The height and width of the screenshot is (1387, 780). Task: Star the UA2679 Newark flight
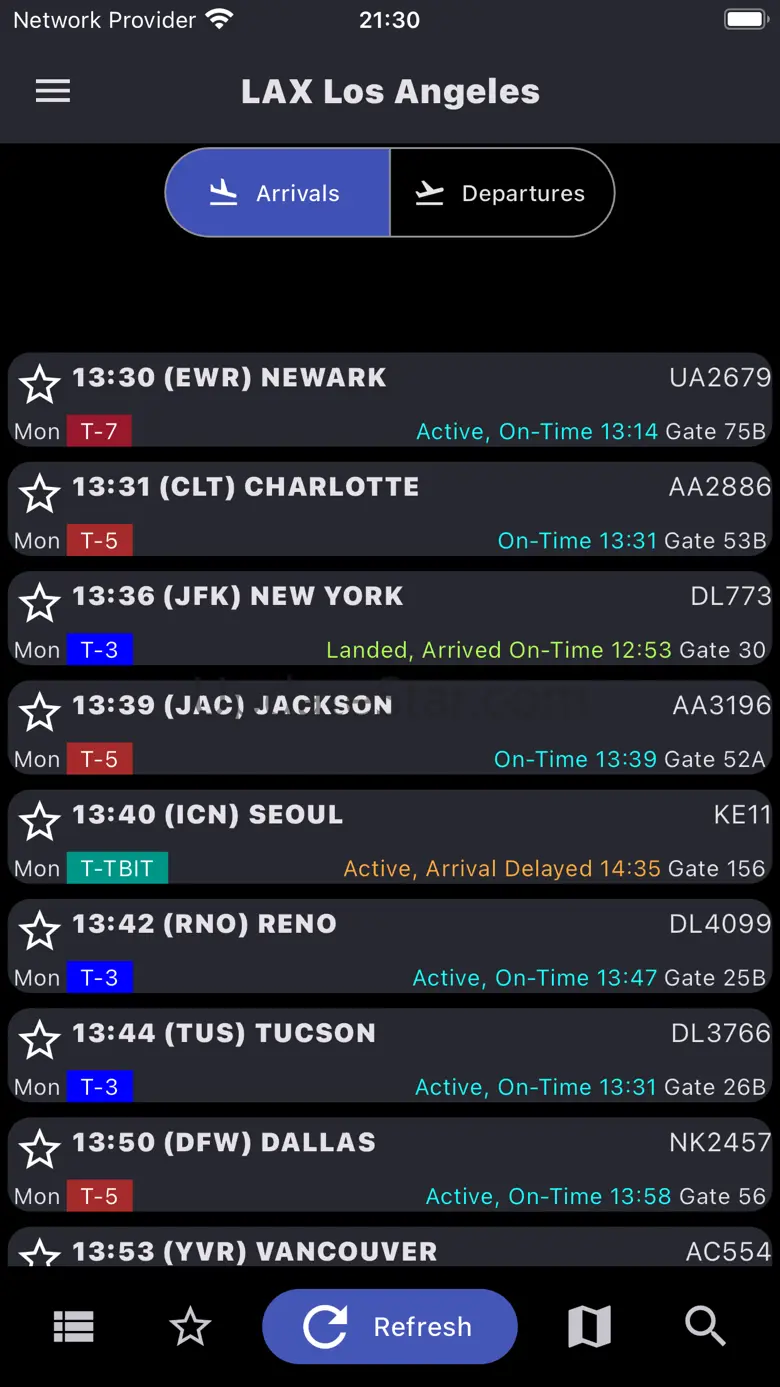[40, 384]
